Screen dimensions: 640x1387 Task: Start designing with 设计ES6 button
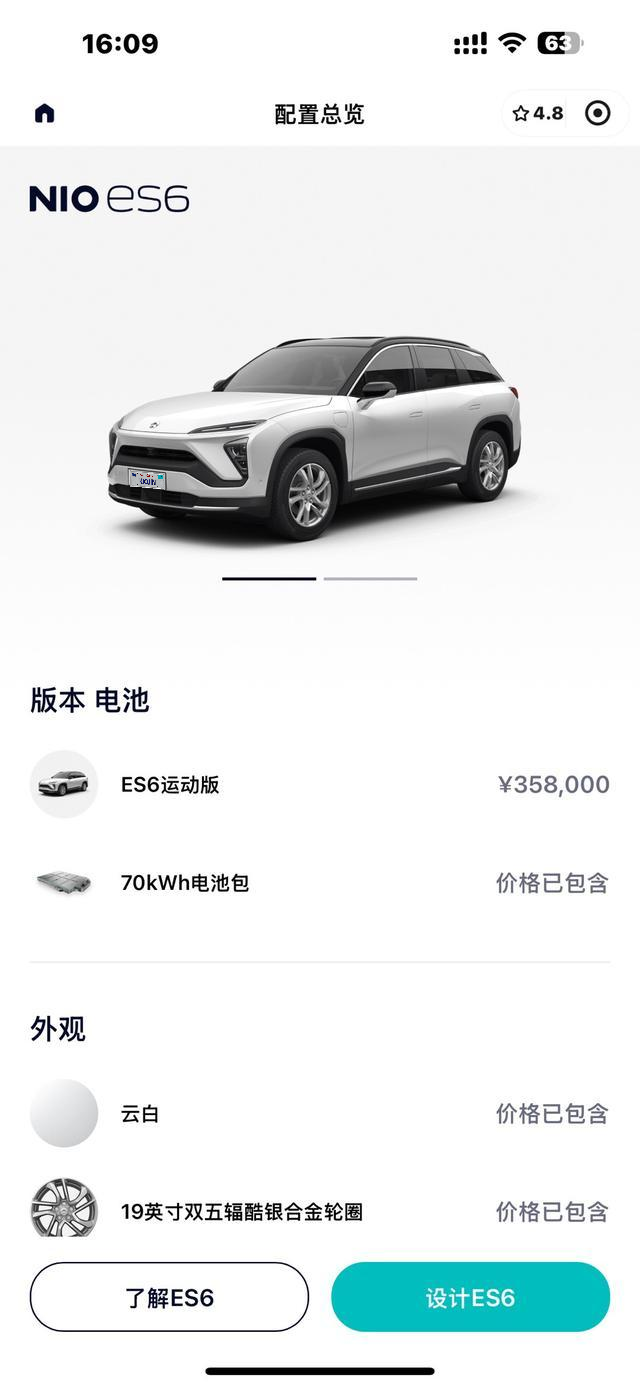470,1298
